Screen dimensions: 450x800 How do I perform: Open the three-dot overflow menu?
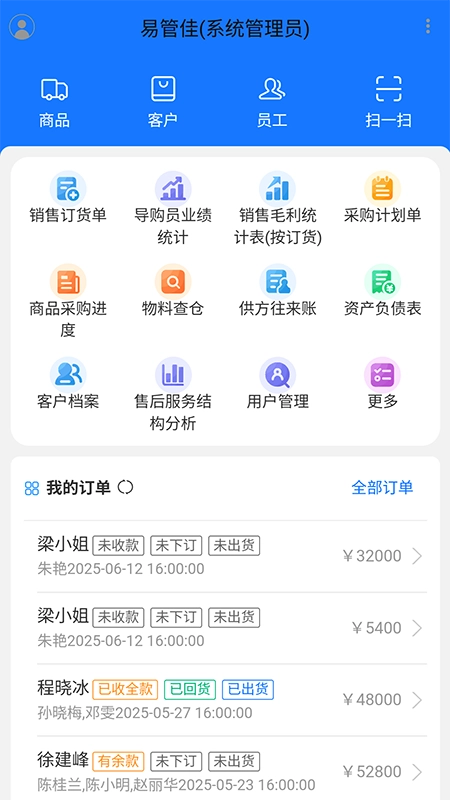click(x=428, y=27)
